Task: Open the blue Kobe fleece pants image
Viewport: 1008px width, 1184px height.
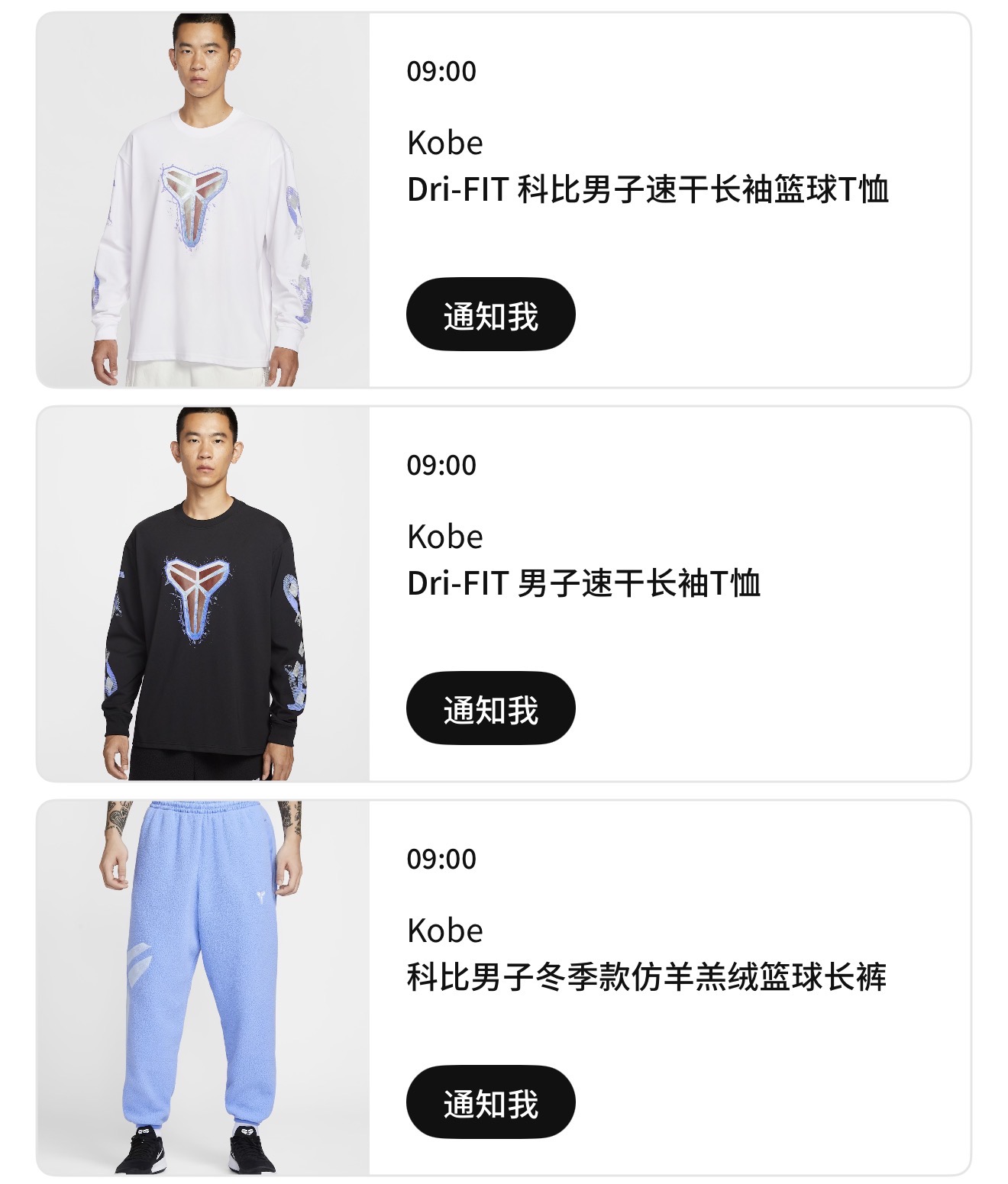Action: tap(203, 988)
